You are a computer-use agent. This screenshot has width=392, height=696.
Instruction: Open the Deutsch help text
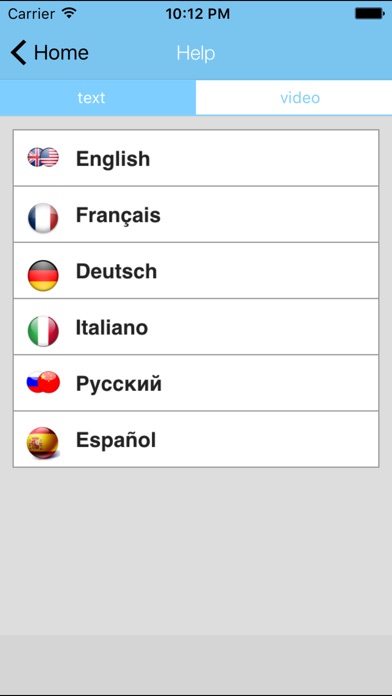196,271
